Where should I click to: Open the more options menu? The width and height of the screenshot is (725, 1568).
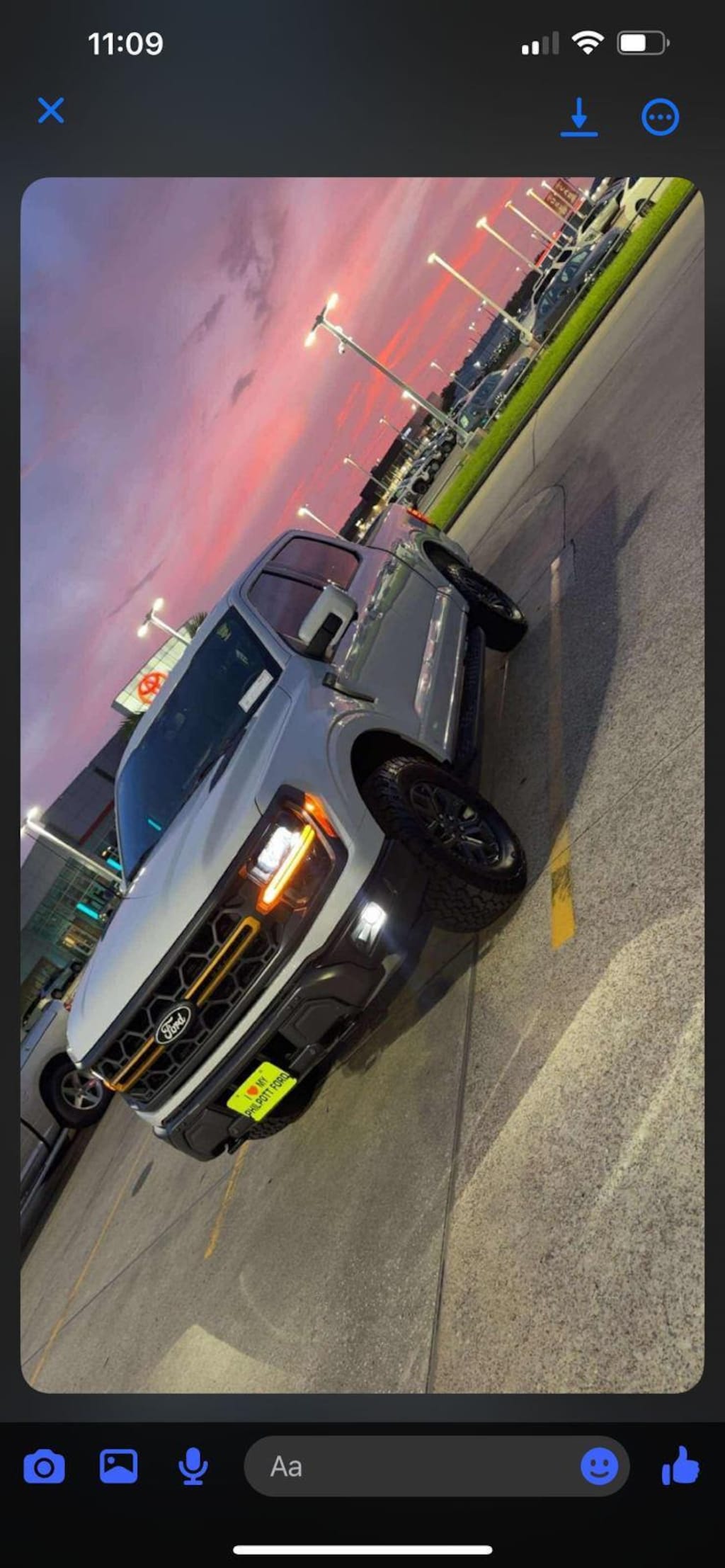pos(660,118)
